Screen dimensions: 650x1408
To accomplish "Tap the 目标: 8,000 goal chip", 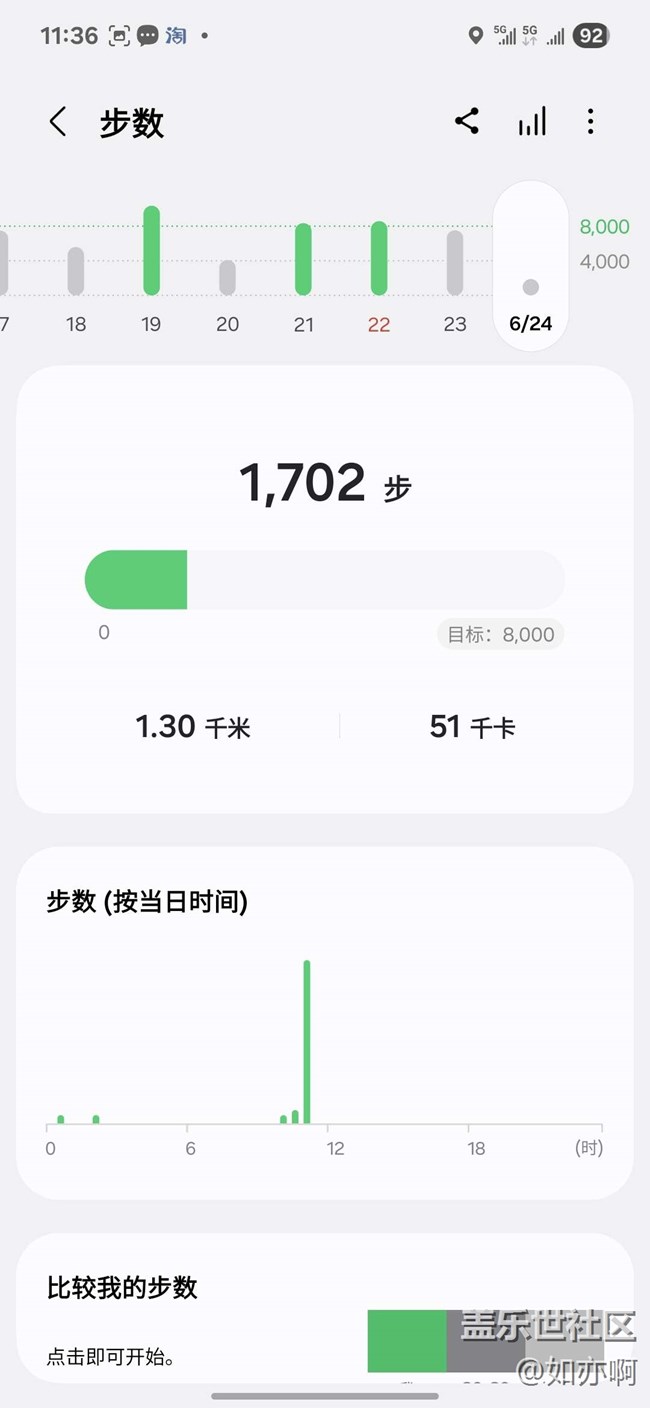I will [x=500, y=634].
